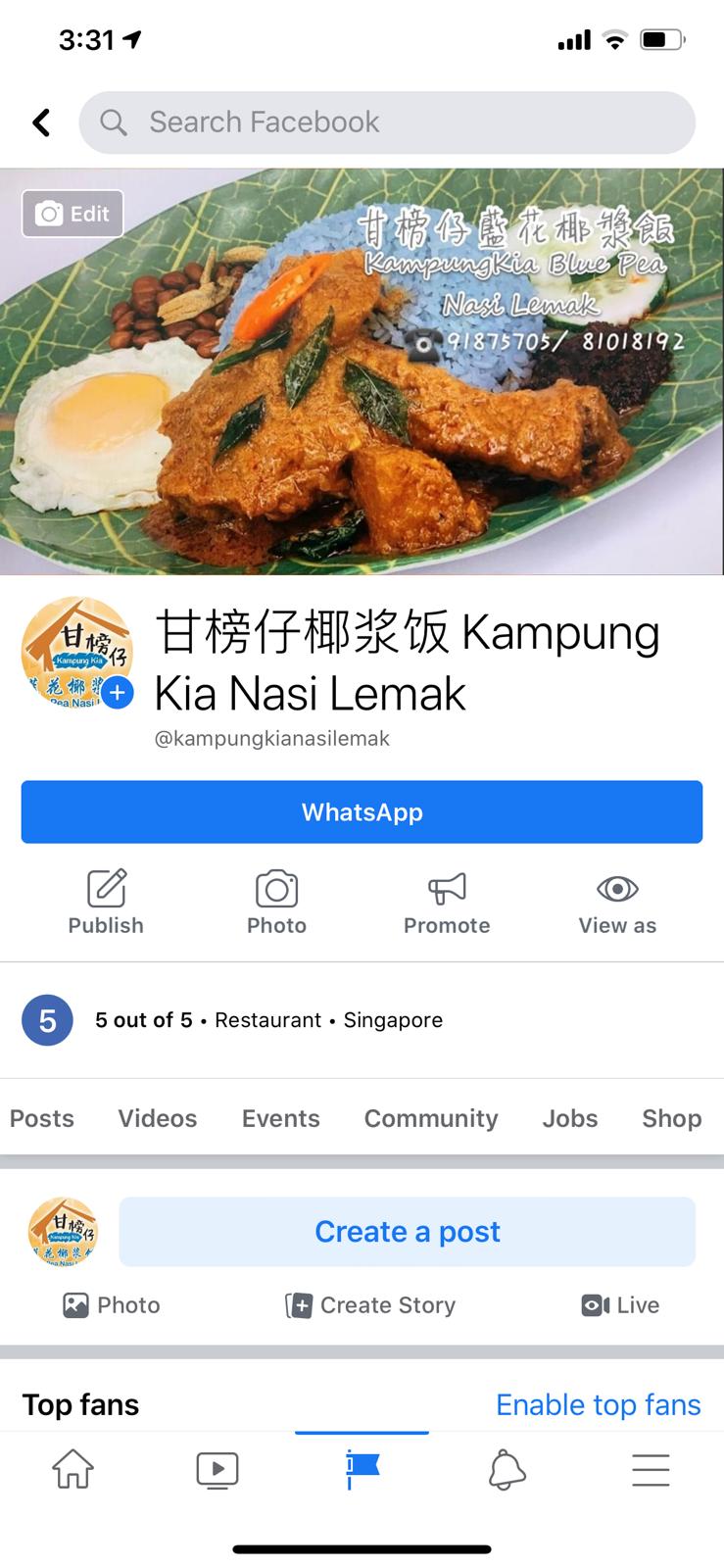Go back with the top-left arrow
The height and width of the screenshot is (1568, 724).
click(41, 122)
